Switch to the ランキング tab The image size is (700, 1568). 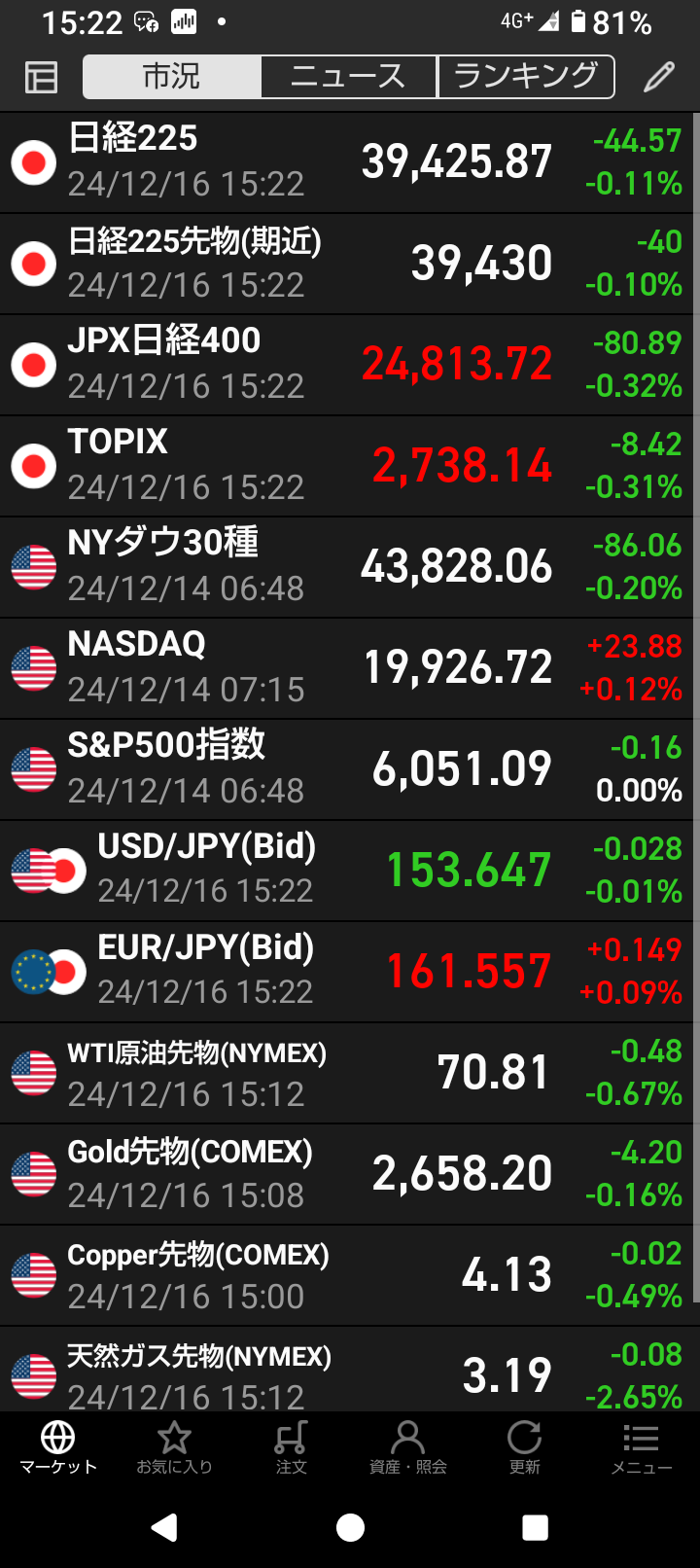coord(526,77)
